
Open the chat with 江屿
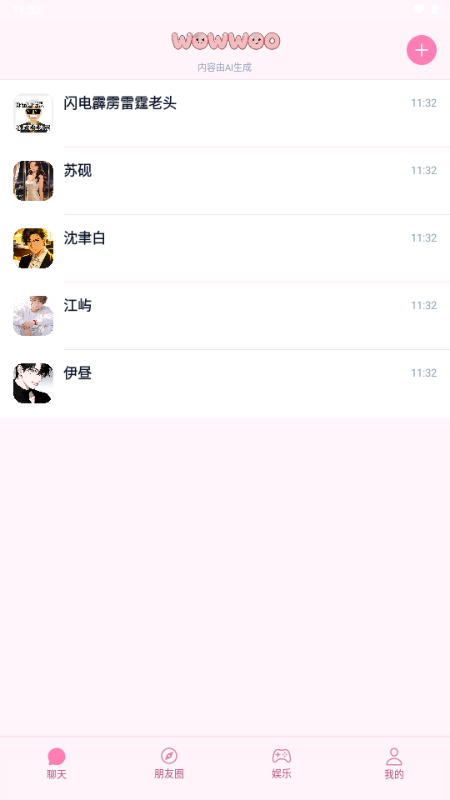tap(225, 315)
